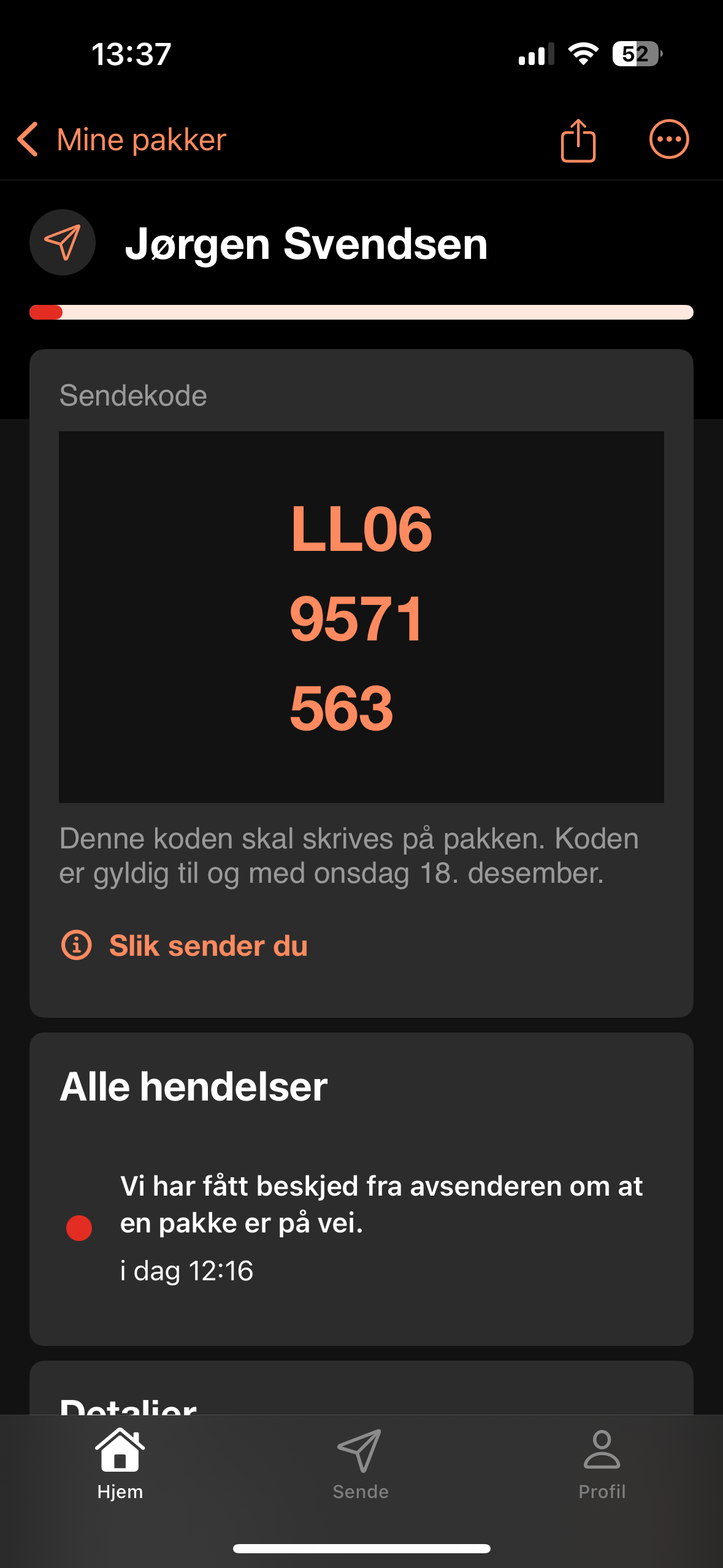Switch to the Hjem tab
This screenshot has width=723, height=1568.
[x=120, y=1464]
